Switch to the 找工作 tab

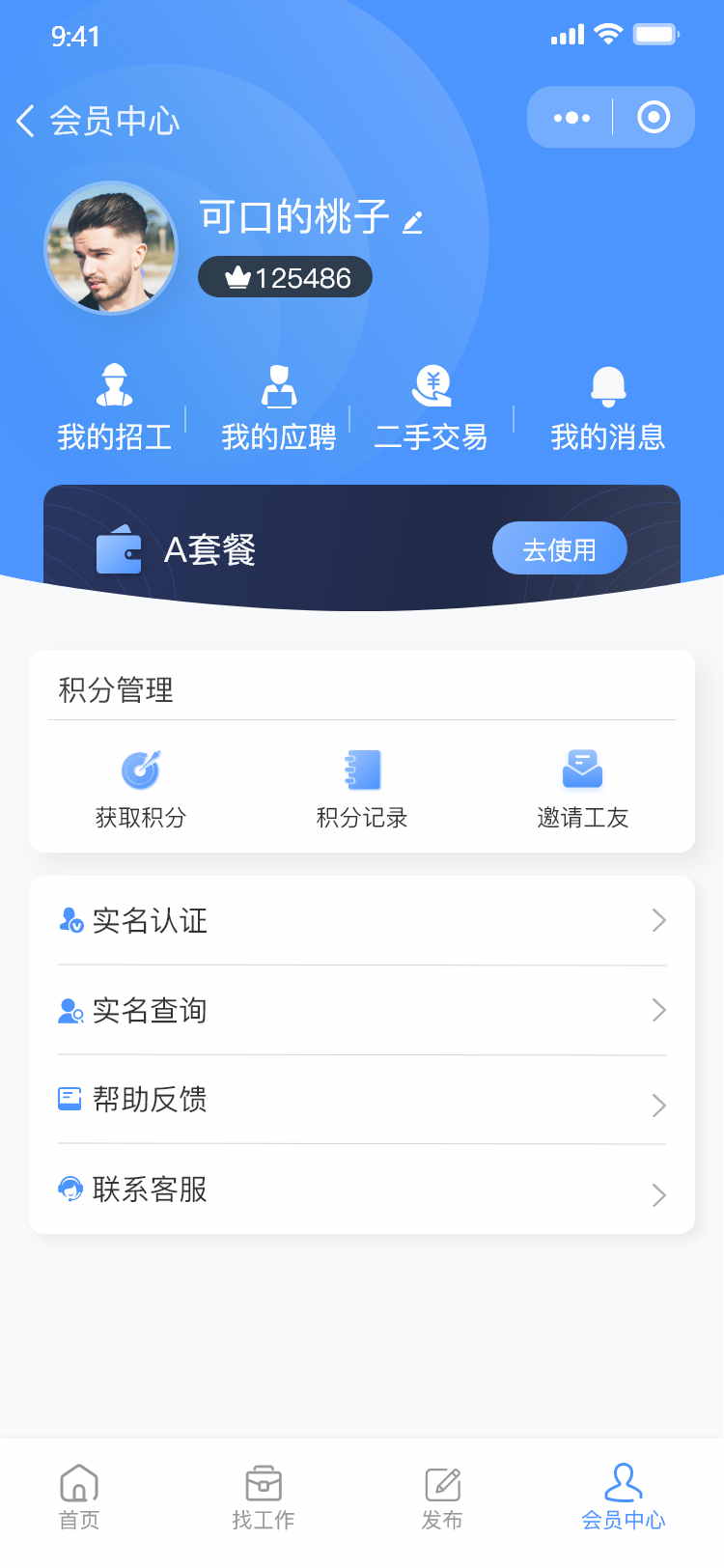(263, 1497)
